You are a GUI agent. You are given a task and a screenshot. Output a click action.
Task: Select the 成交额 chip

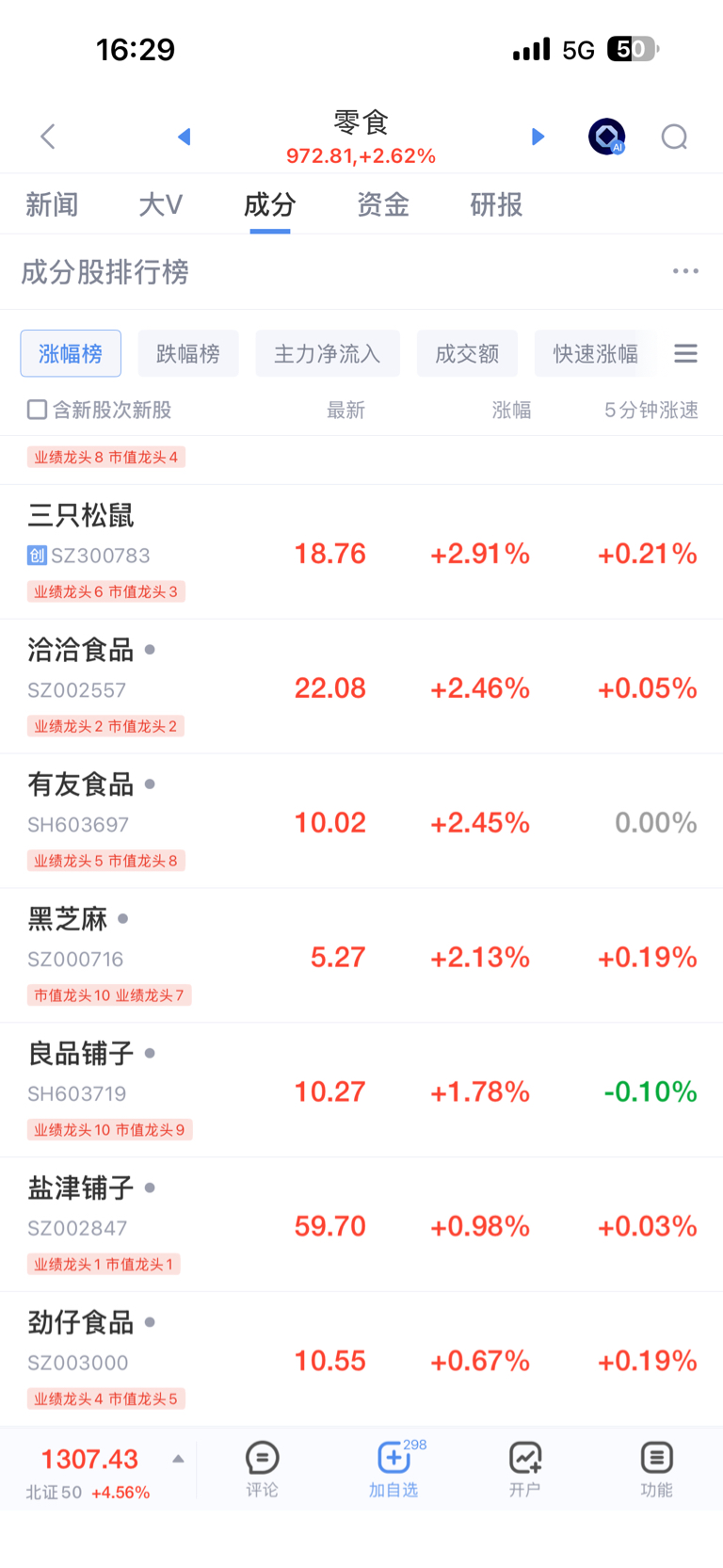[467, 353]
